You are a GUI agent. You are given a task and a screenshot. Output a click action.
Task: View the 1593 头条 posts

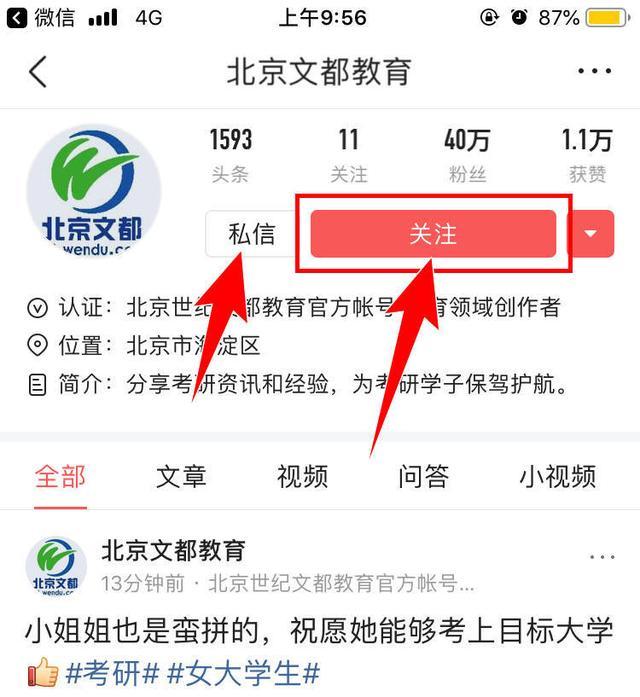[x=230, y=155]
